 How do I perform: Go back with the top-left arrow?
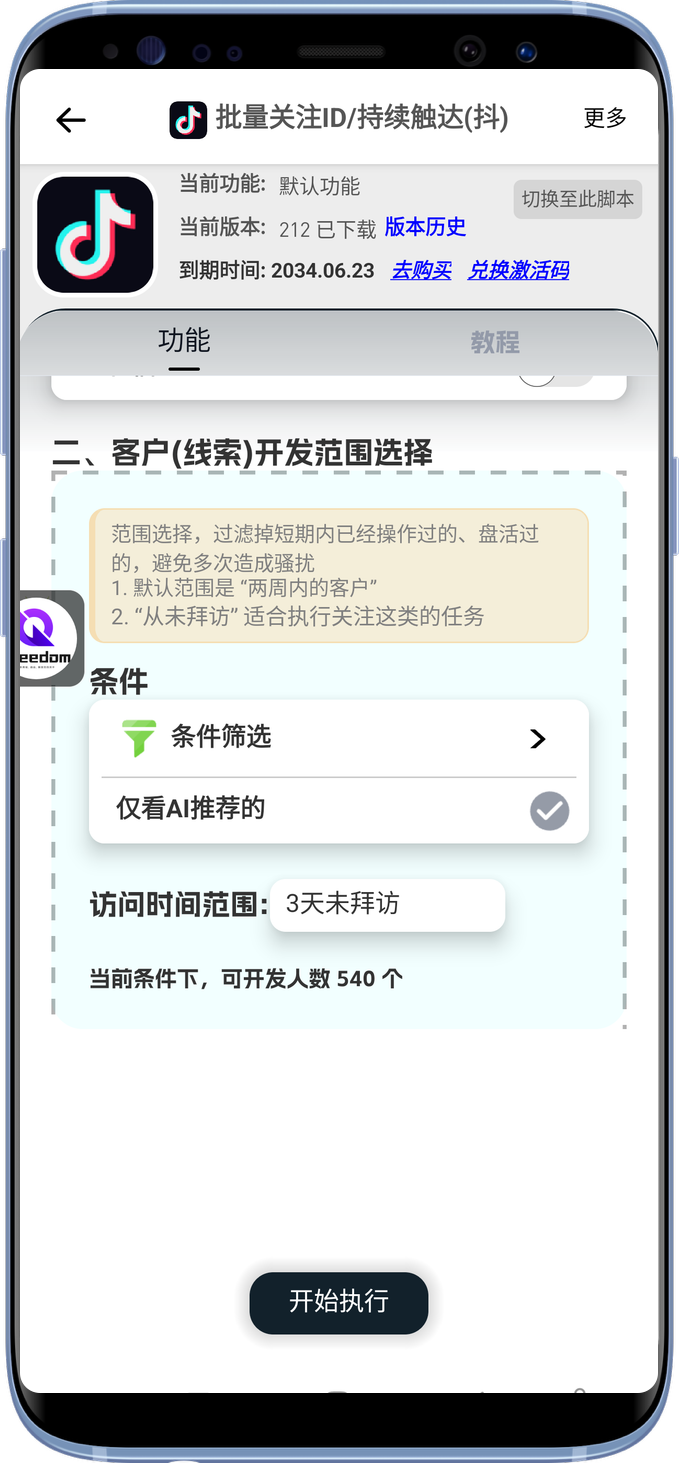click(x=71, y=120)
